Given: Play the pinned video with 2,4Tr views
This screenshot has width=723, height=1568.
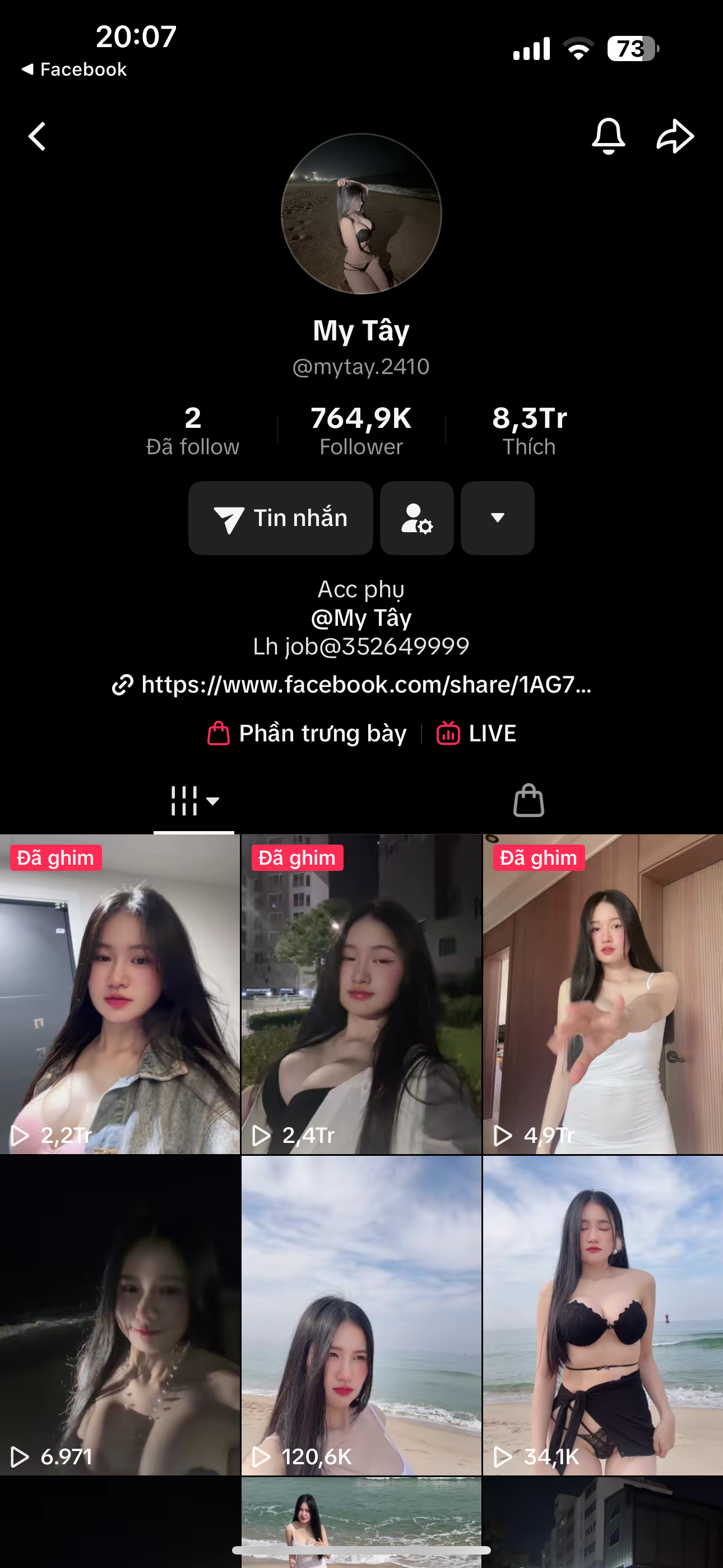Looking at the screenshot, I should tap(361, 994).
